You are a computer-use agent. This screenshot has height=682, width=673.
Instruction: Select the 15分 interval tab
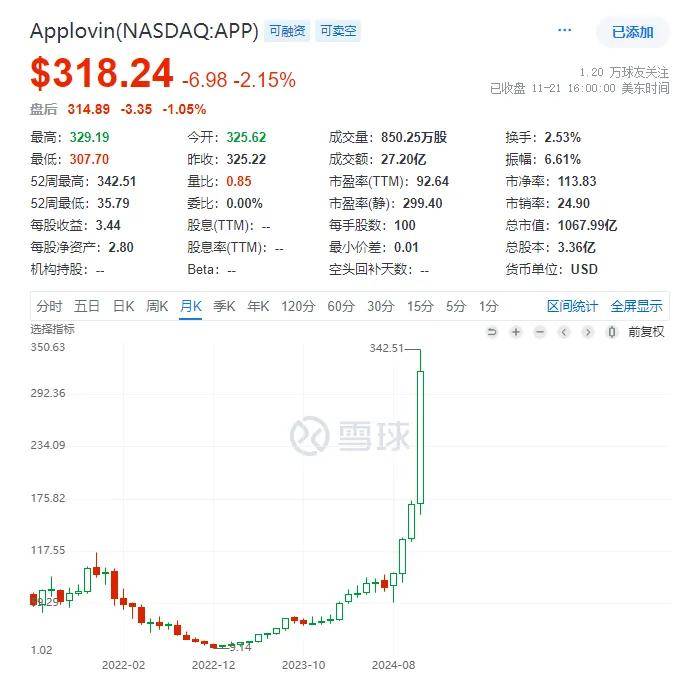[x=420, y=306]
